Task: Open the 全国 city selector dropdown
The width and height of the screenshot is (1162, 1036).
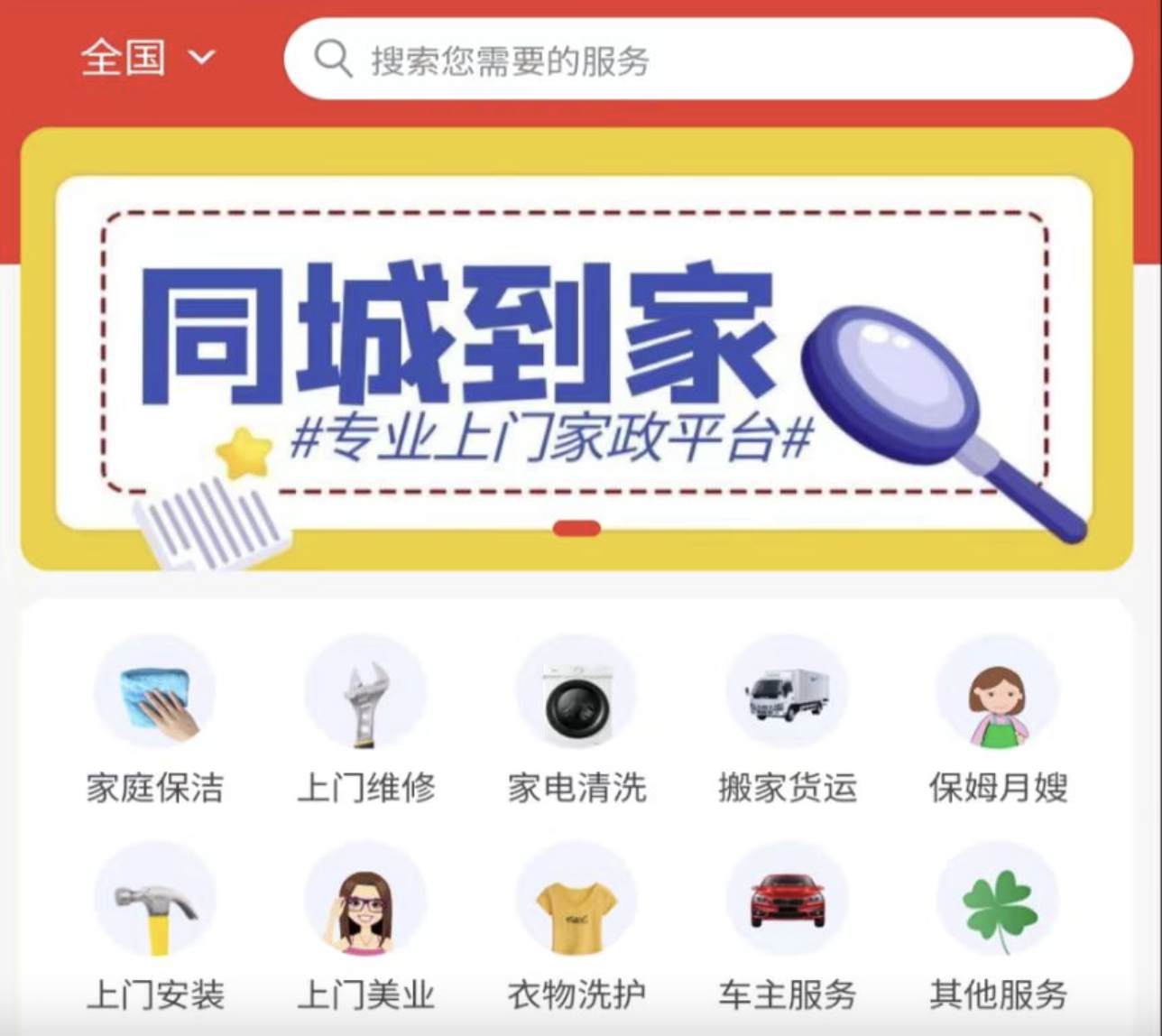Action: (148, 58)
